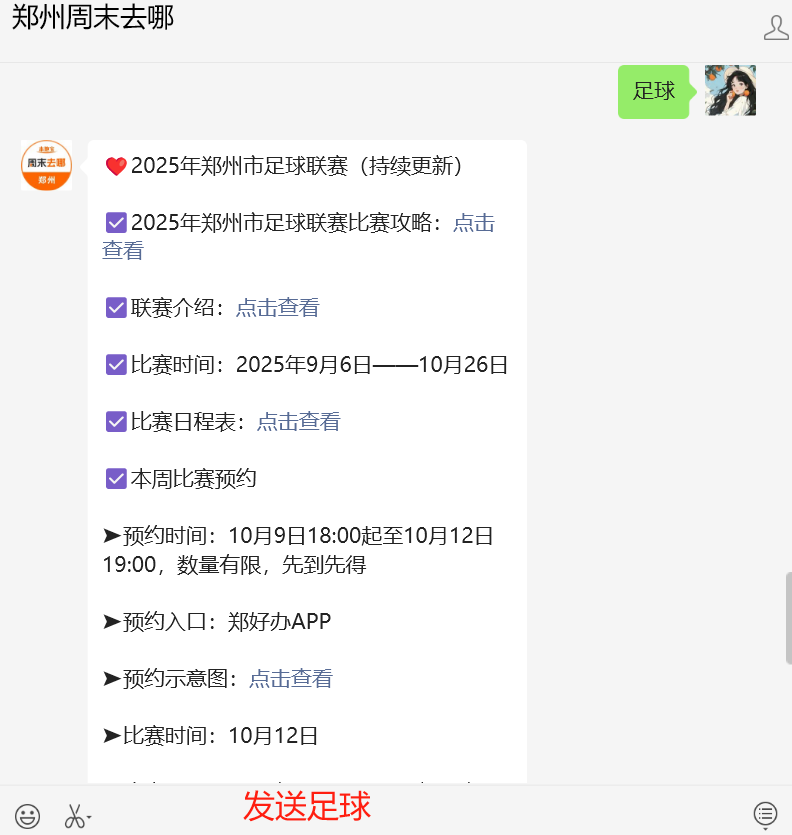Viewport: 792px width, 835px height.
Task: Toggle the checkbox beside 本周比赛预约
Action: (116, 478)
